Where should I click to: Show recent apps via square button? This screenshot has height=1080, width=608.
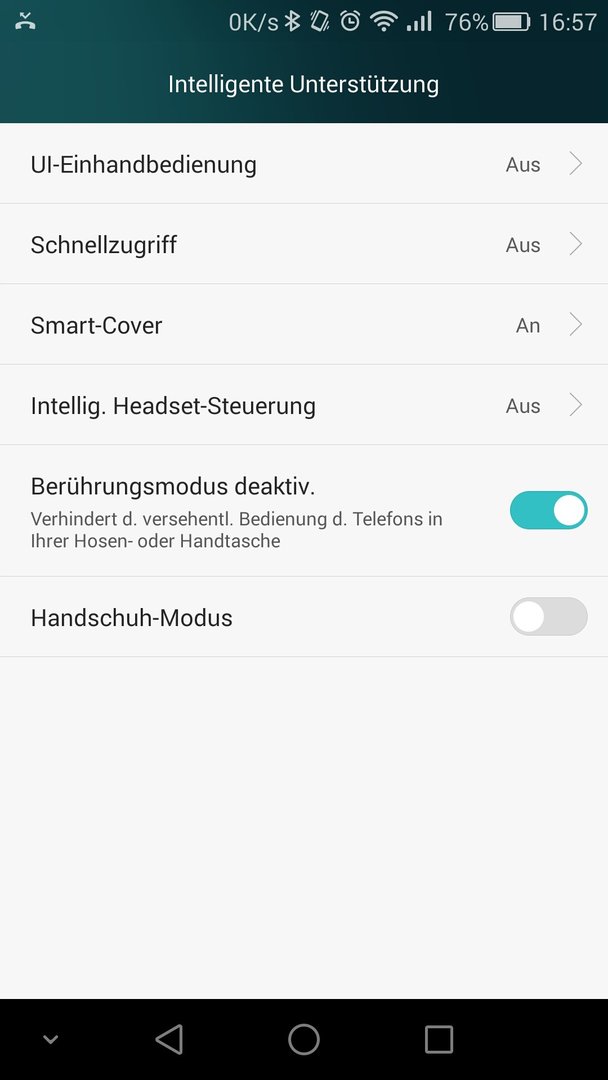point(439,1039)
